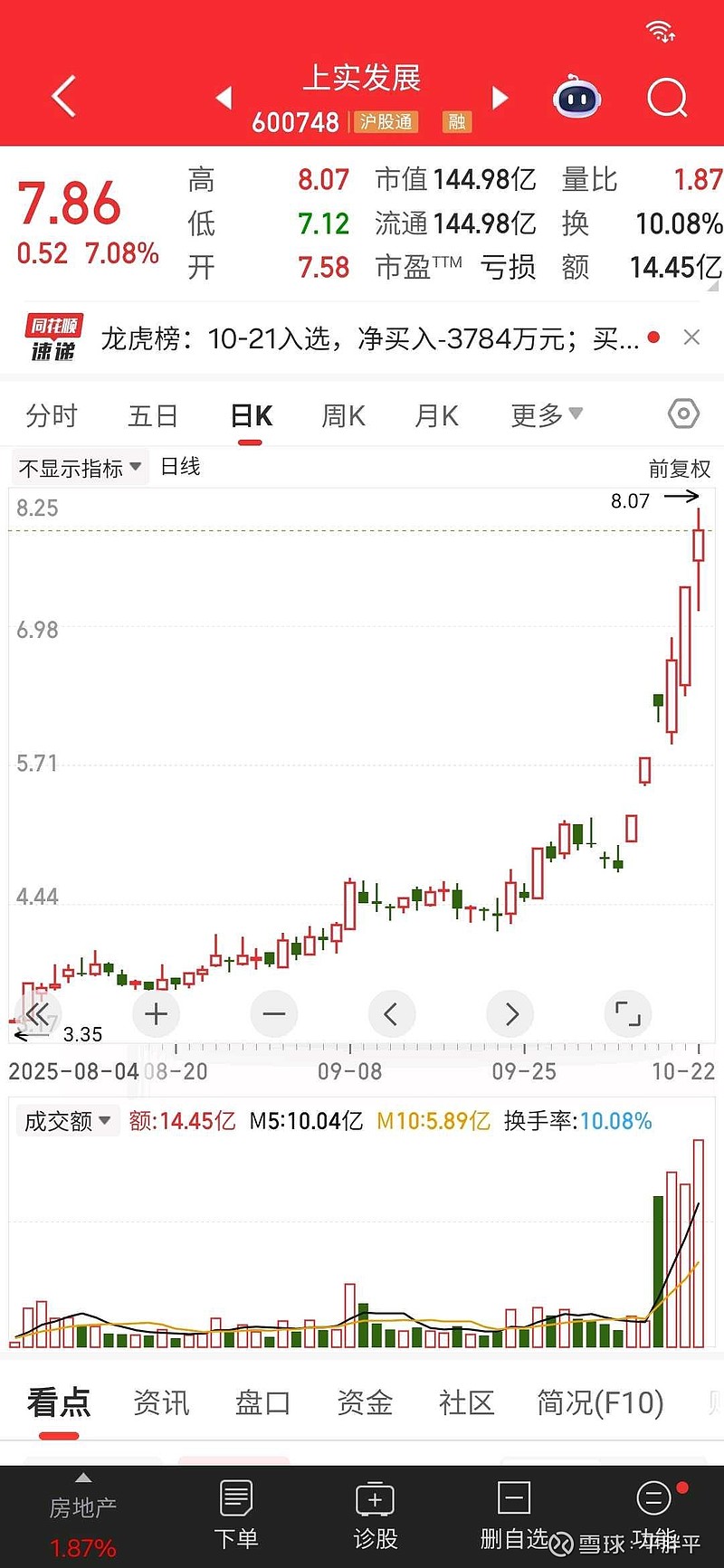
Task: Zoom in the K-line chart
Action: [x=156, y=1013]
